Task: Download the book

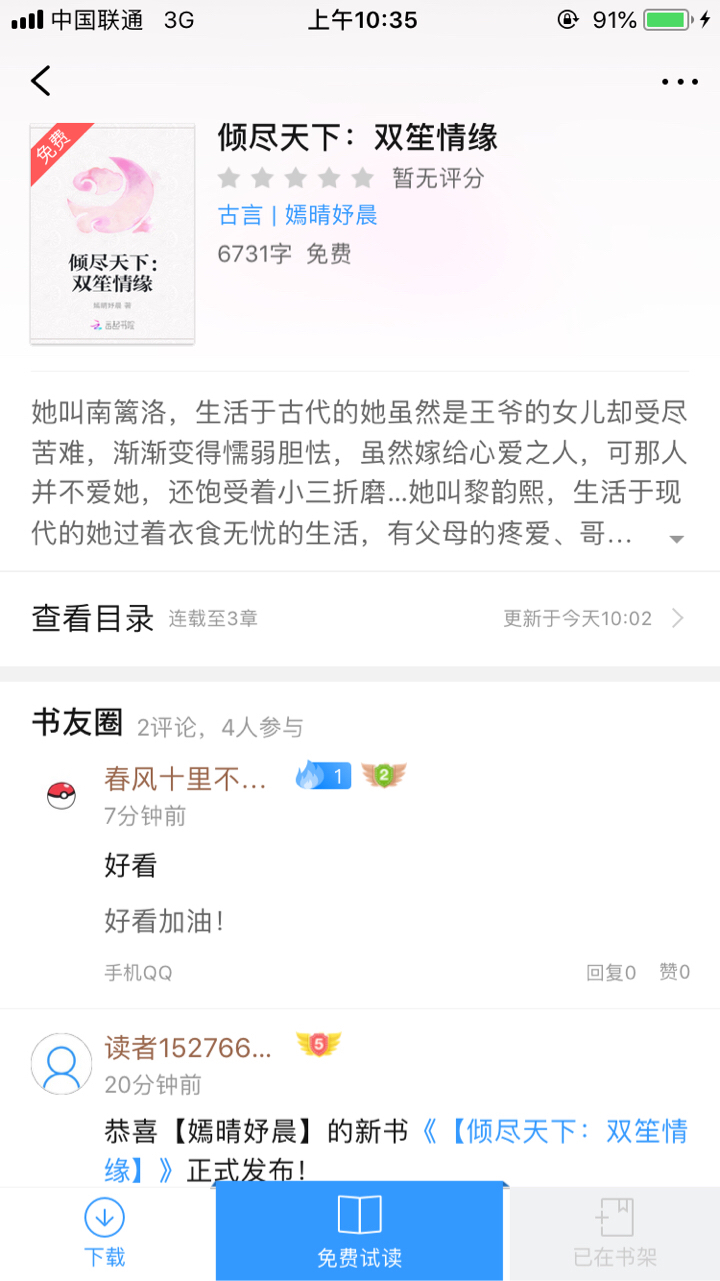Action: [x=104, y=1231]
